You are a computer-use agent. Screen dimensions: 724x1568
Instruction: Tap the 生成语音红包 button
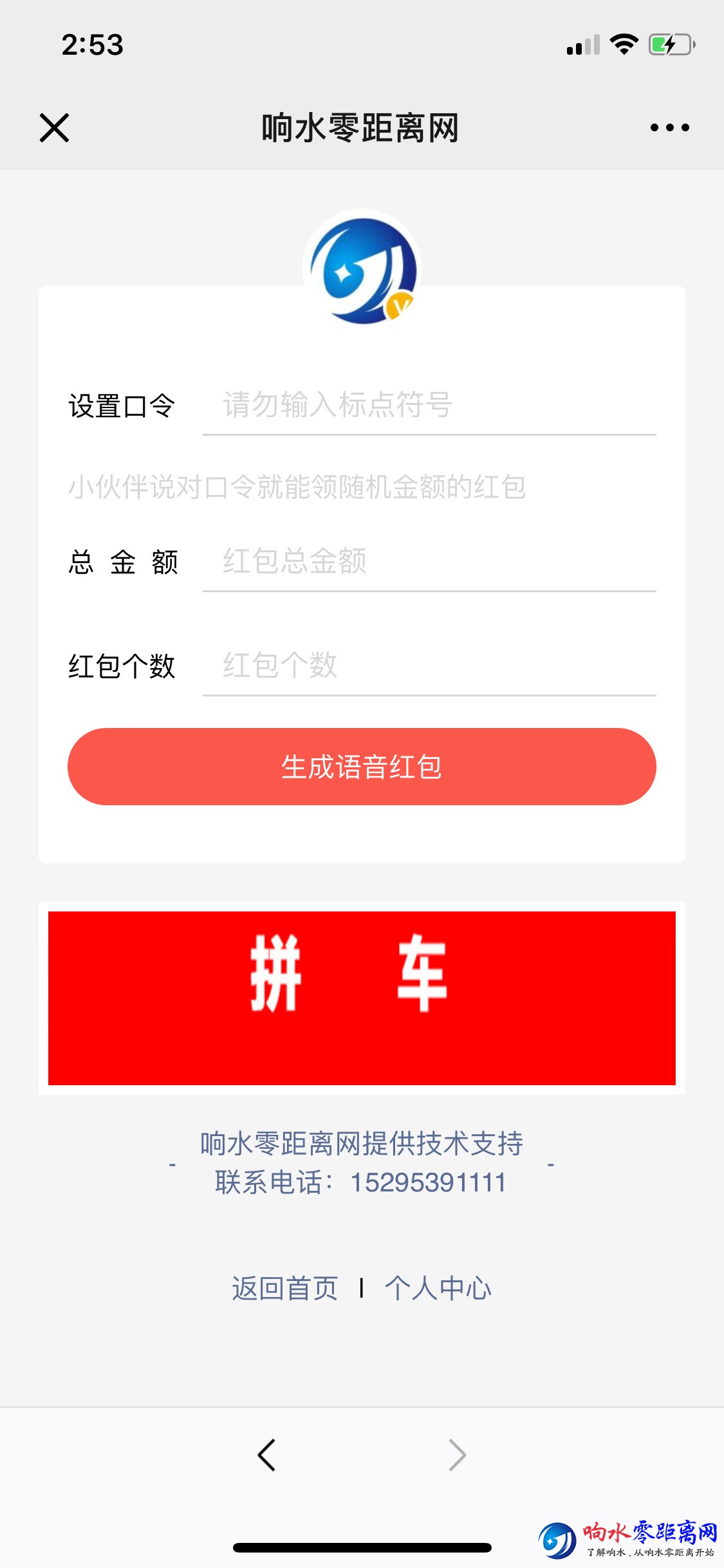(x=362, y=767)
